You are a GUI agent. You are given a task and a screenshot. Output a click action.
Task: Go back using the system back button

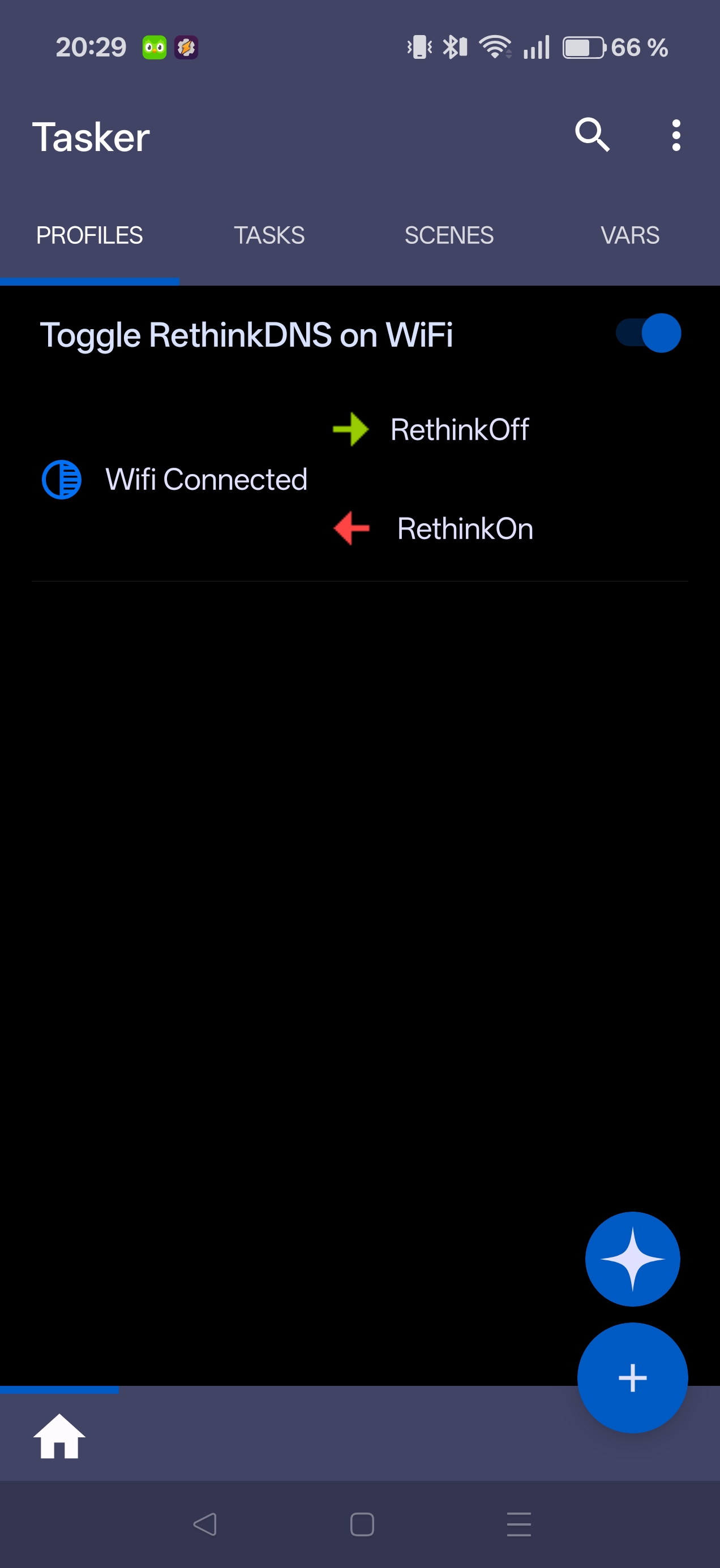click(x=205, y=1524)
